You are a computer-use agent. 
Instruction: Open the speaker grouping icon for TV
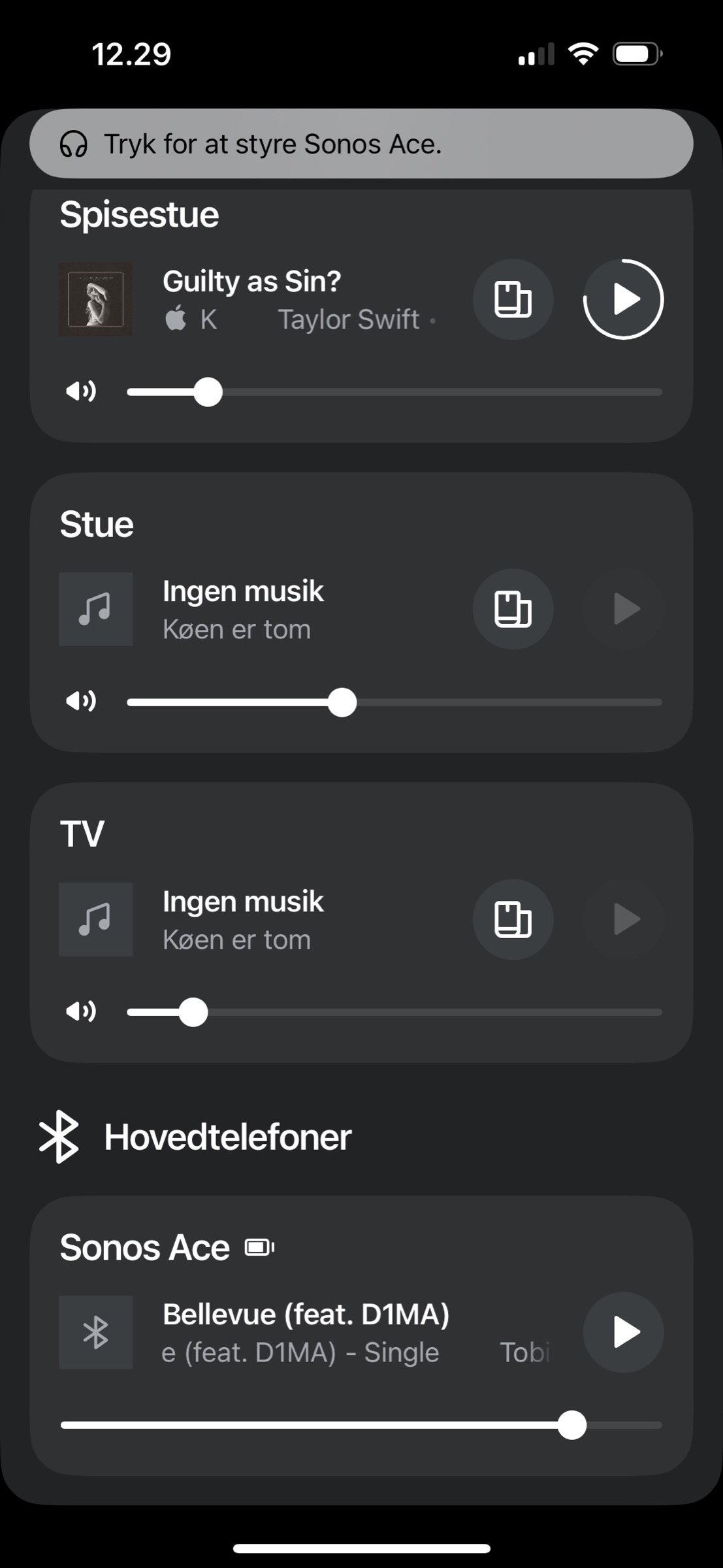tap(513, 919)
